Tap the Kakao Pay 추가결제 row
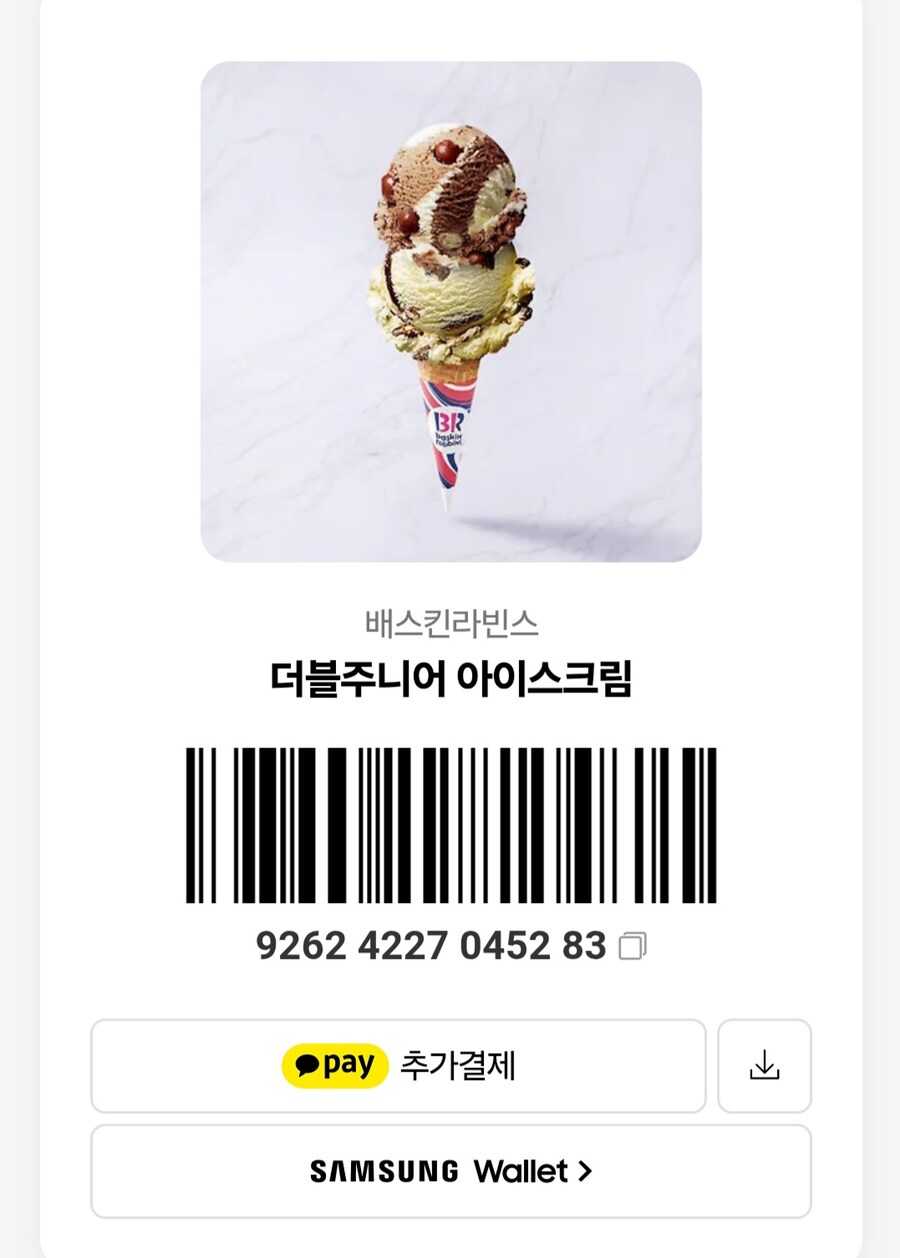Screen dimensions: 900x1258 point(400,1065)
